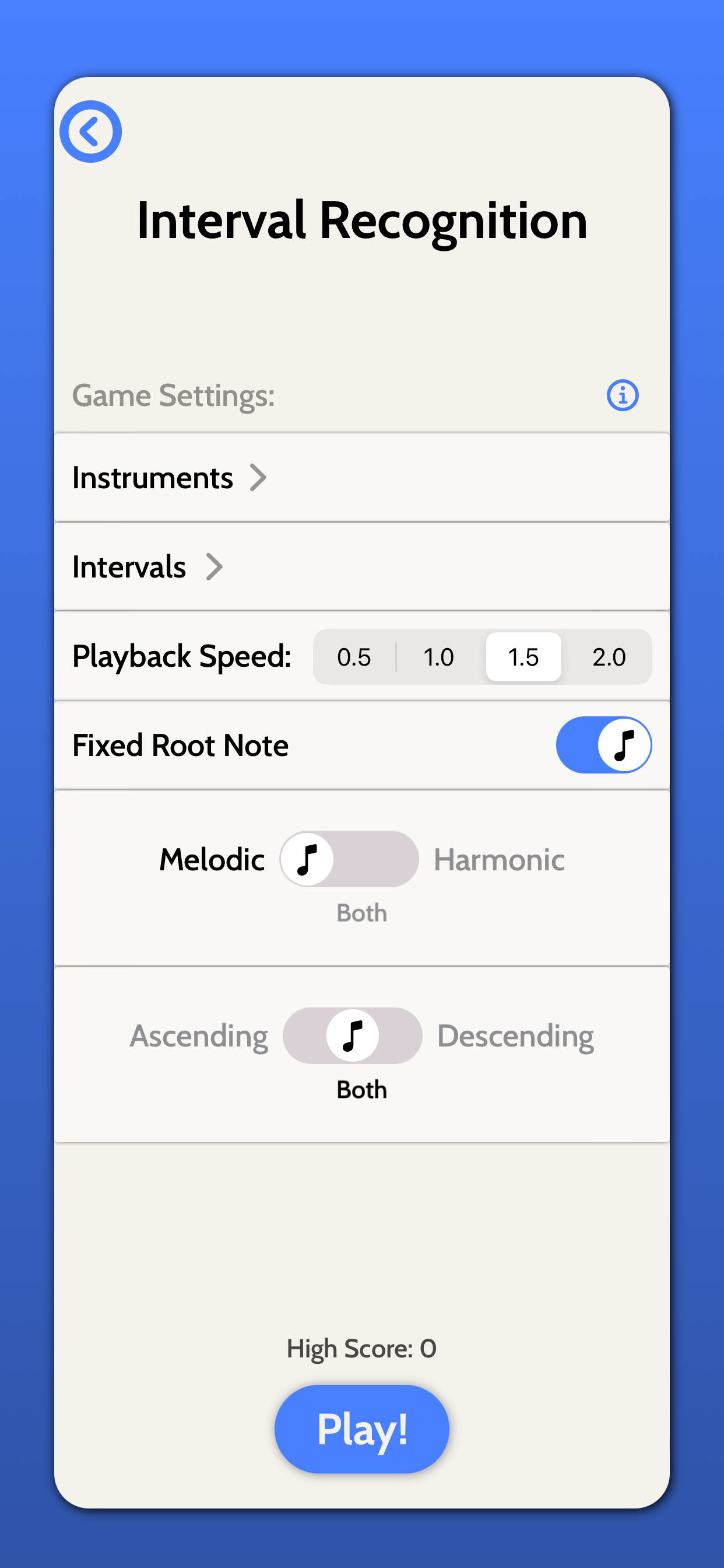The image size is (724, 1568).
Task: Switch the Melodic/Harmonic slider
Action: [349, 859]
